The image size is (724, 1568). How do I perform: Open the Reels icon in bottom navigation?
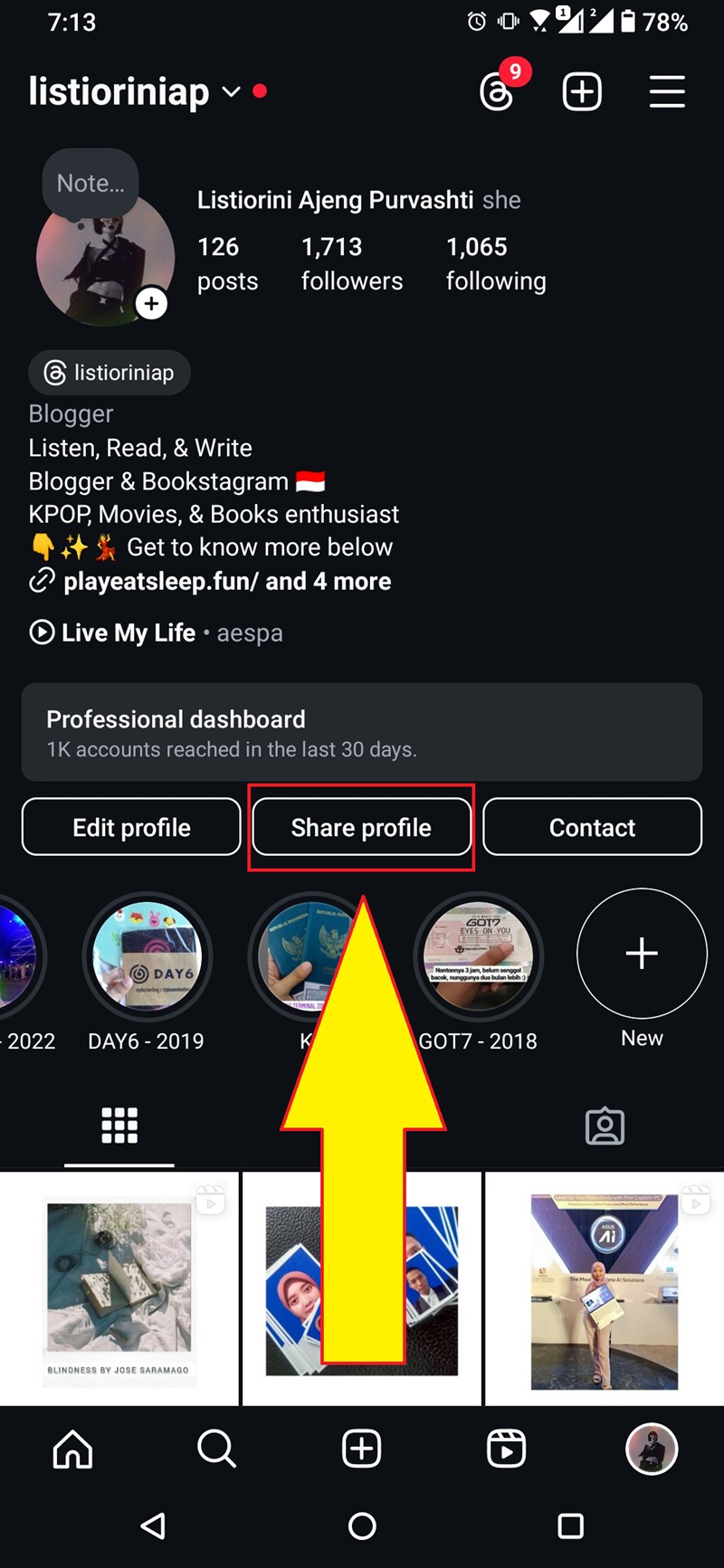(x=506, y=1449)
